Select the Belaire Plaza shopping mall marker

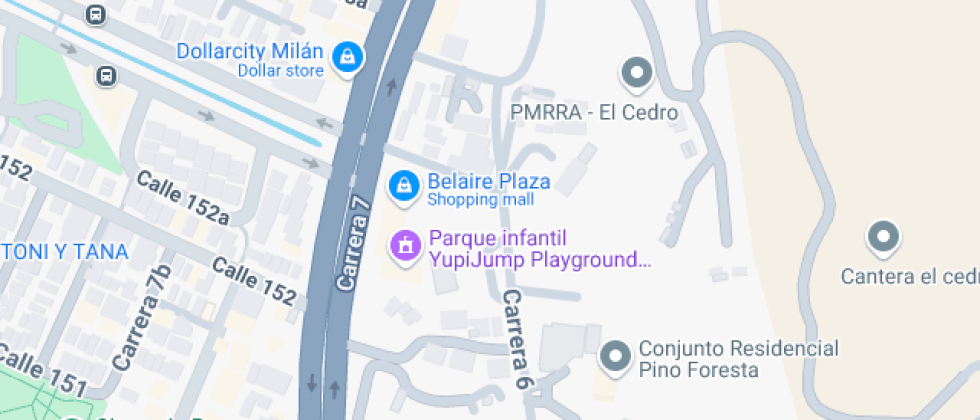tap(403, 187)
